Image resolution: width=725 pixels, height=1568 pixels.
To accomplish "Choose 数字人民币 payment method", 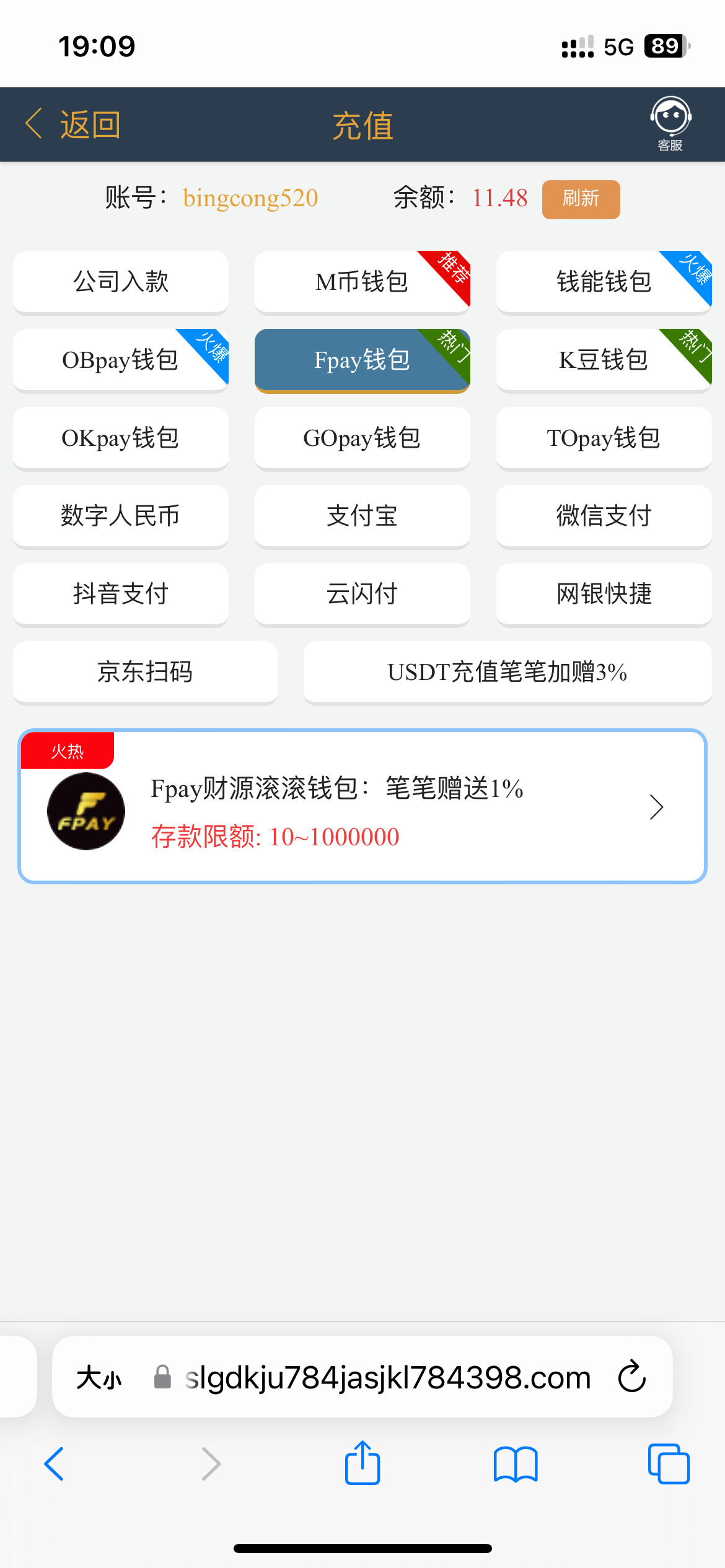I will [x=121, y=516].
